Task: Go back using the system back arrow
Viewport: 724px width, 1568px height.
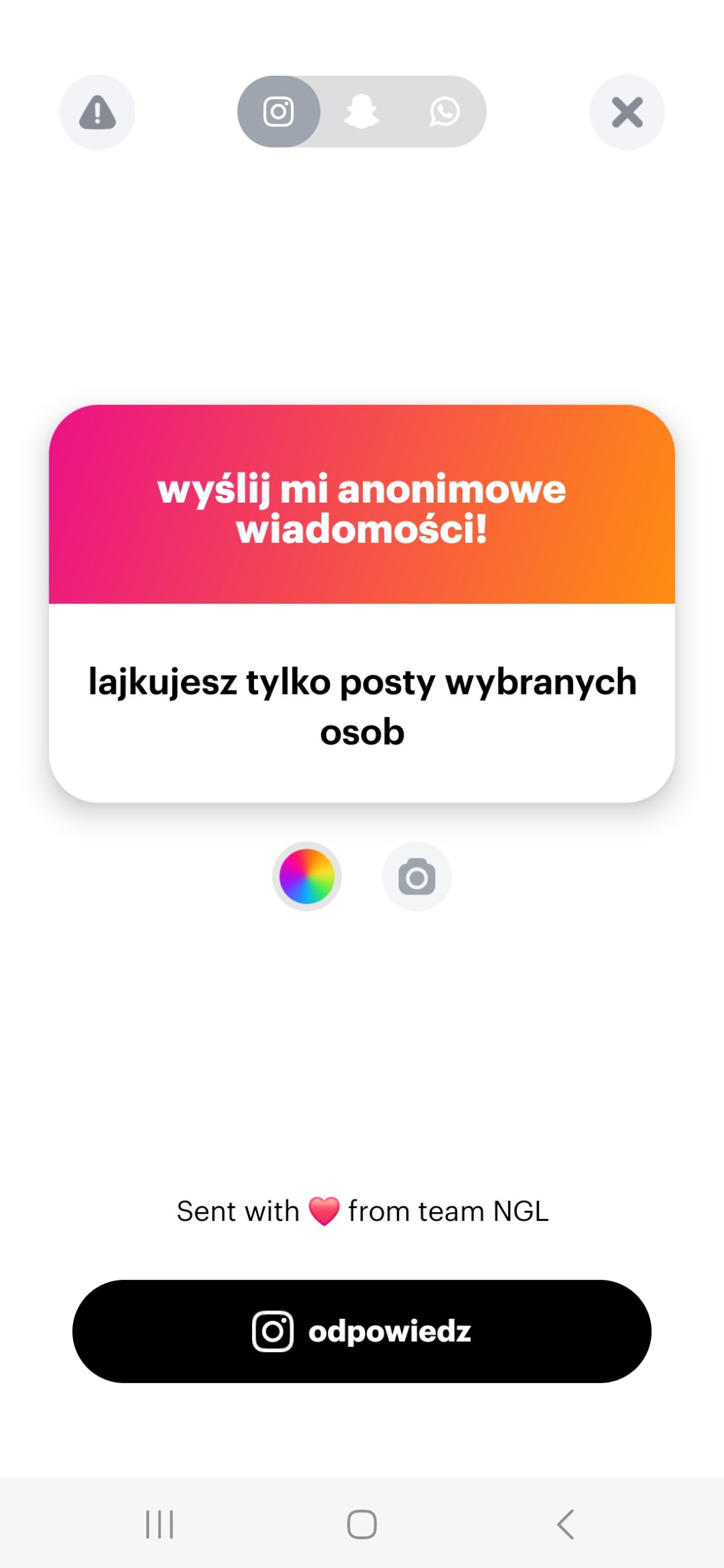Action: [x=565, y=1524]
